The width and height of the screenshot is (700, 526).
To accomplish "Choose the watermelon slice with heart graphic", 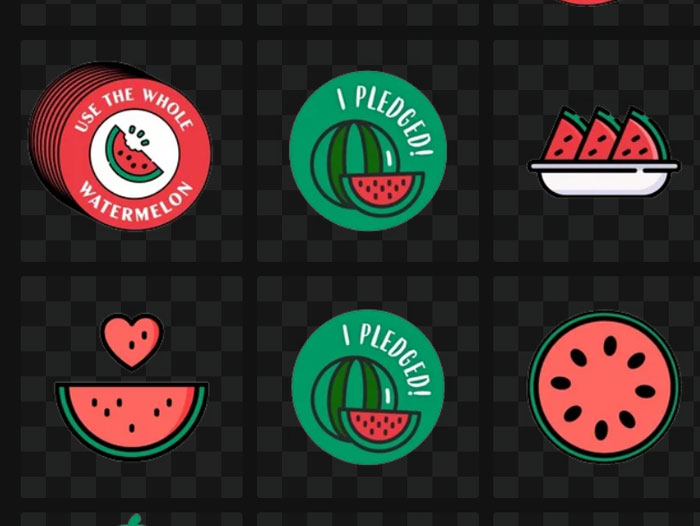I will (131, 388).
